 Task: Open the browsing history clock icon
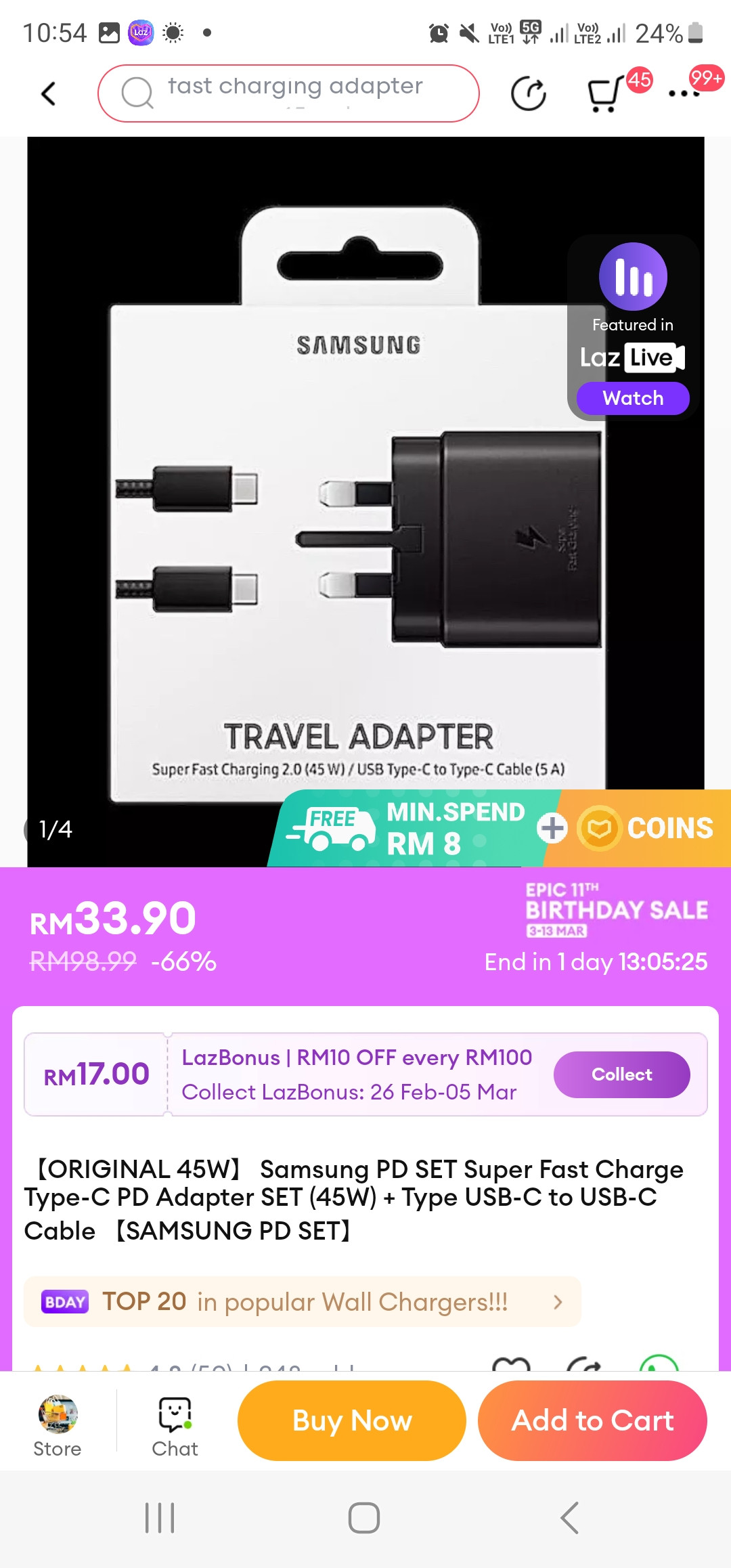coord(528,93)
